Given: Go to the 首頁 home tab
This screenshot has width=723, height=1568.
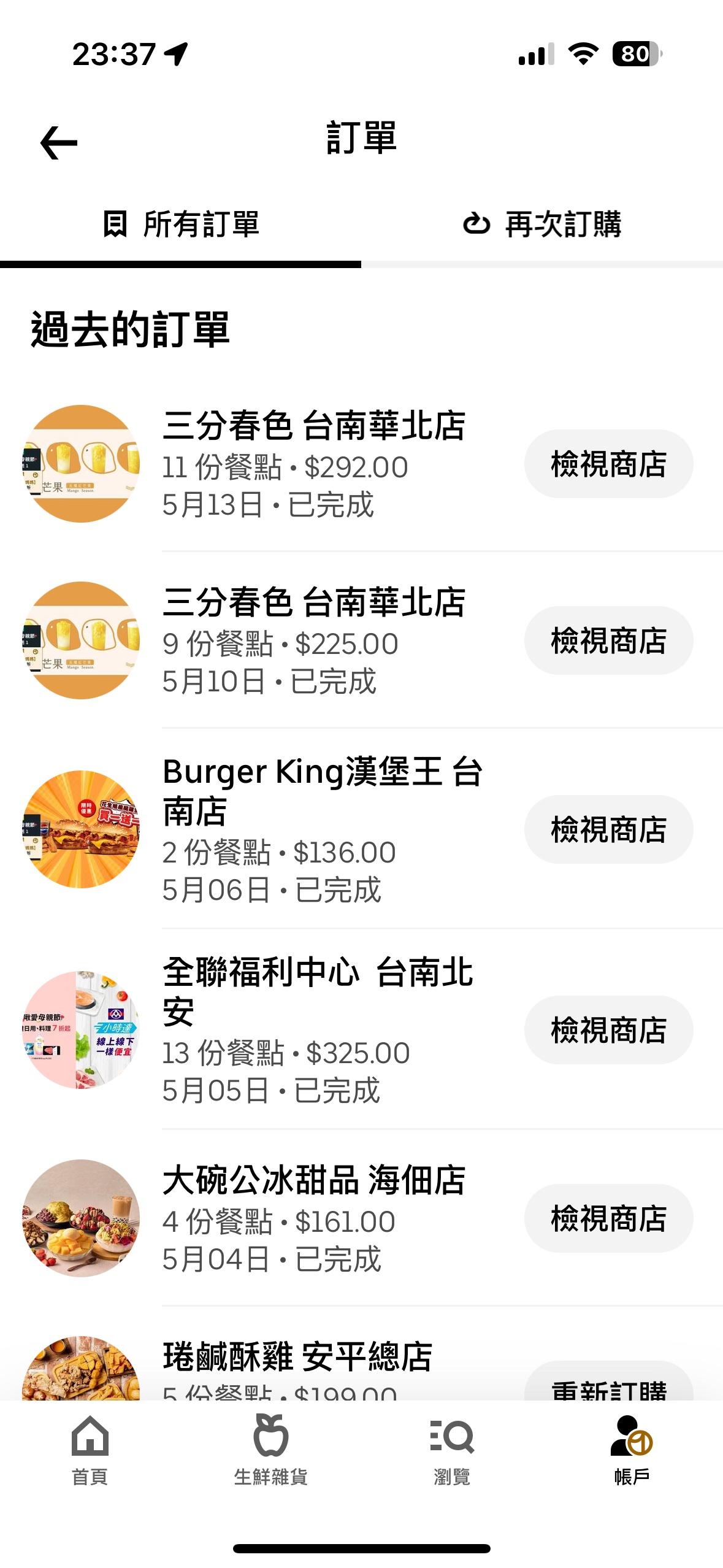Looking at the screenshot, I should click(x=90, y=1450).
